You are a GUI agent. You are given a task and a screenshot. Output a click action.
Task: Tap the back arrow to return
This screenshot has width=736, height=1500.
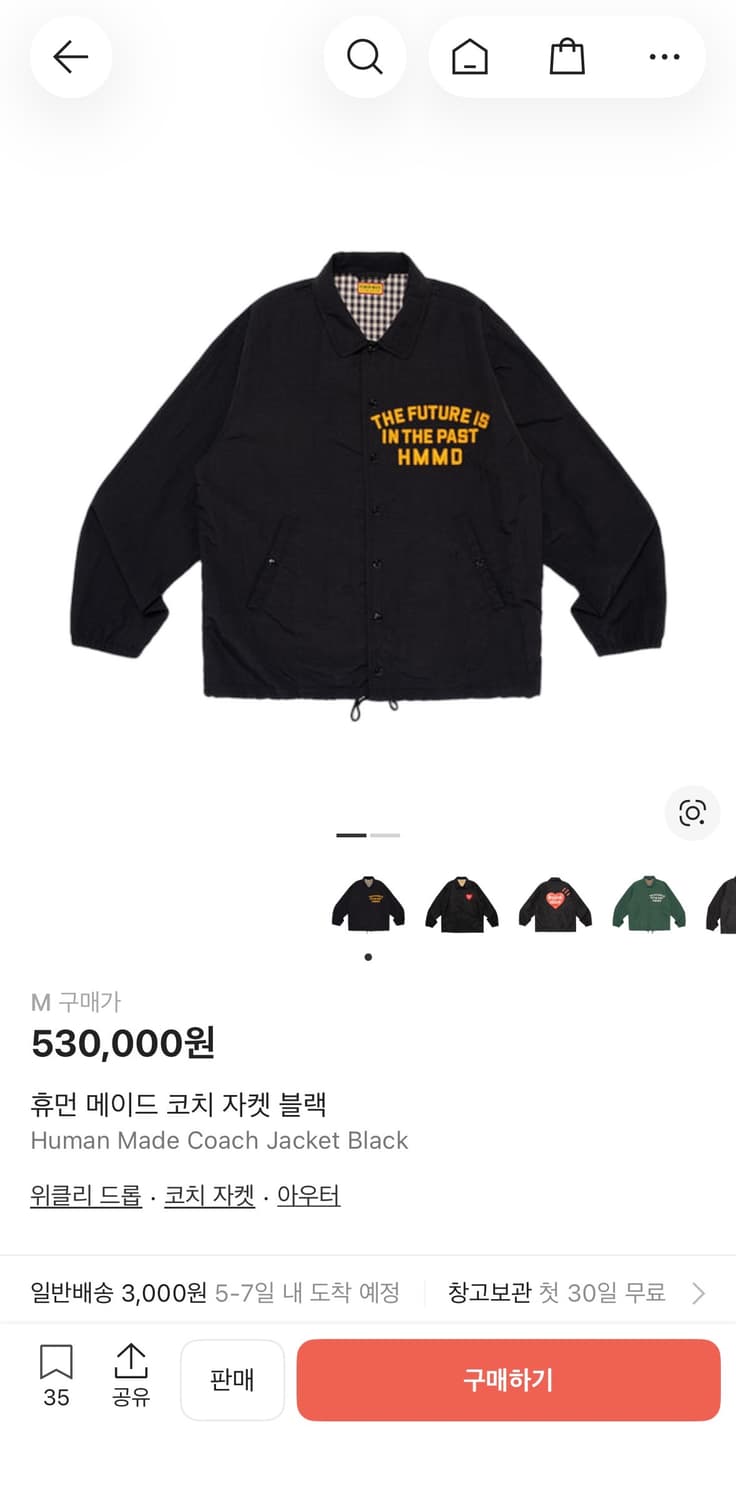(x=70, y=57)
